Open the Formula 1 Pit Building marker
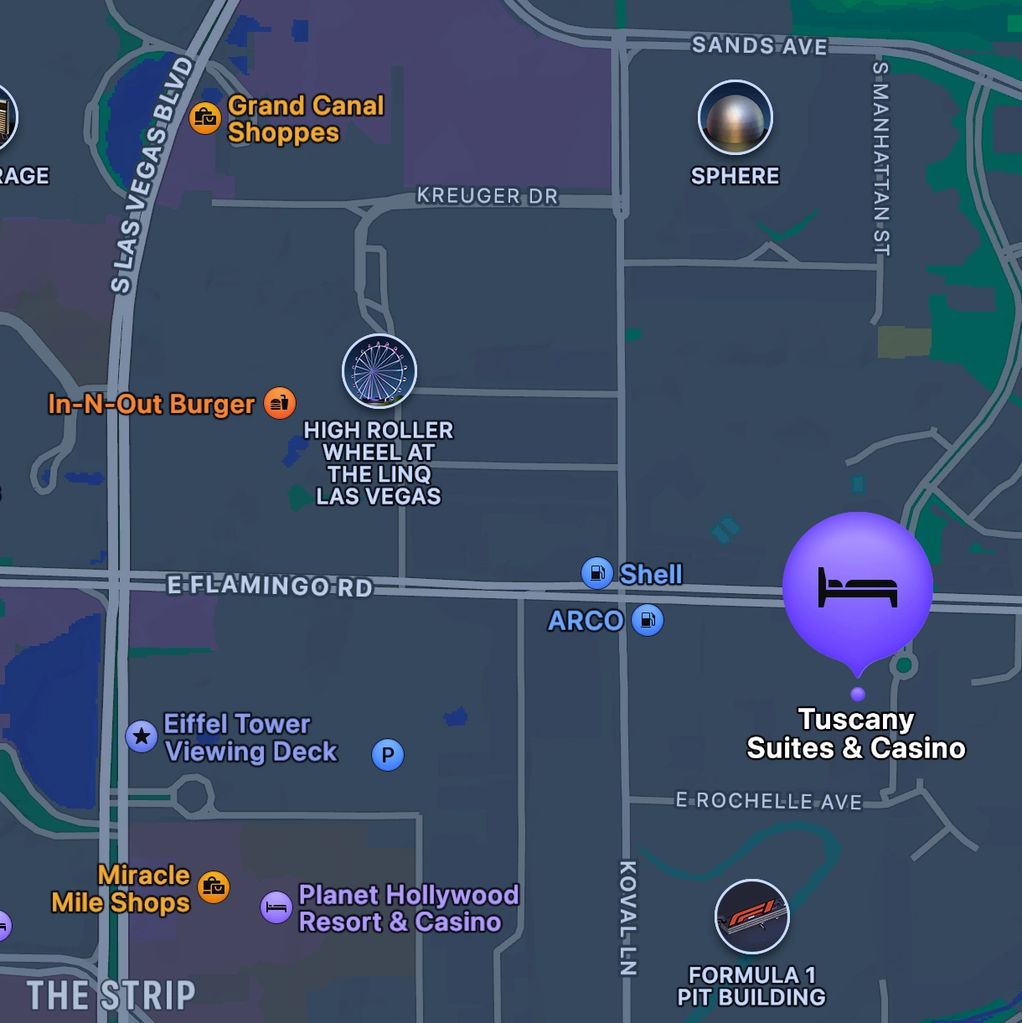 point(752,917)
